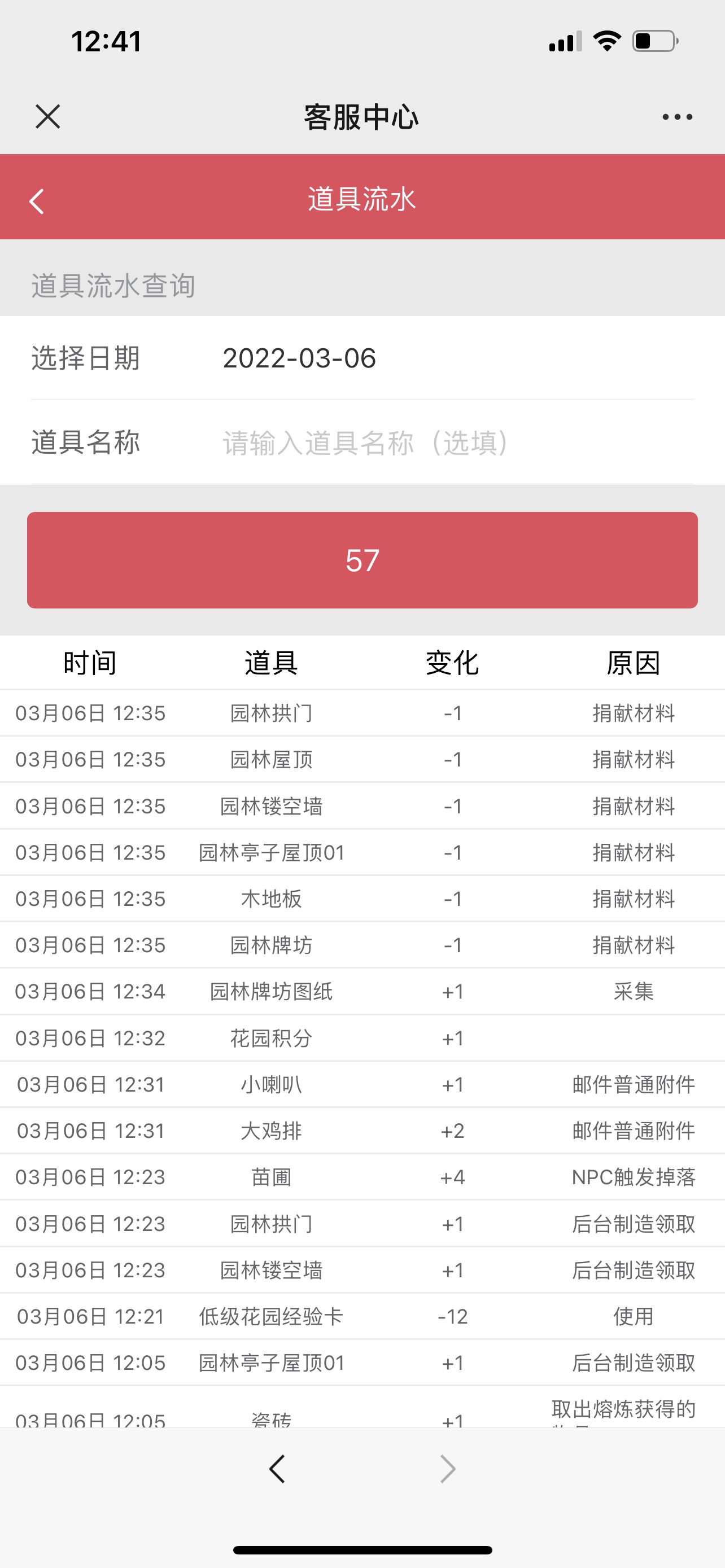The width and height of the screenshot is (725, 1568).
Task: Navigate back with the bottom left arrow
Action: point(277,1469)
